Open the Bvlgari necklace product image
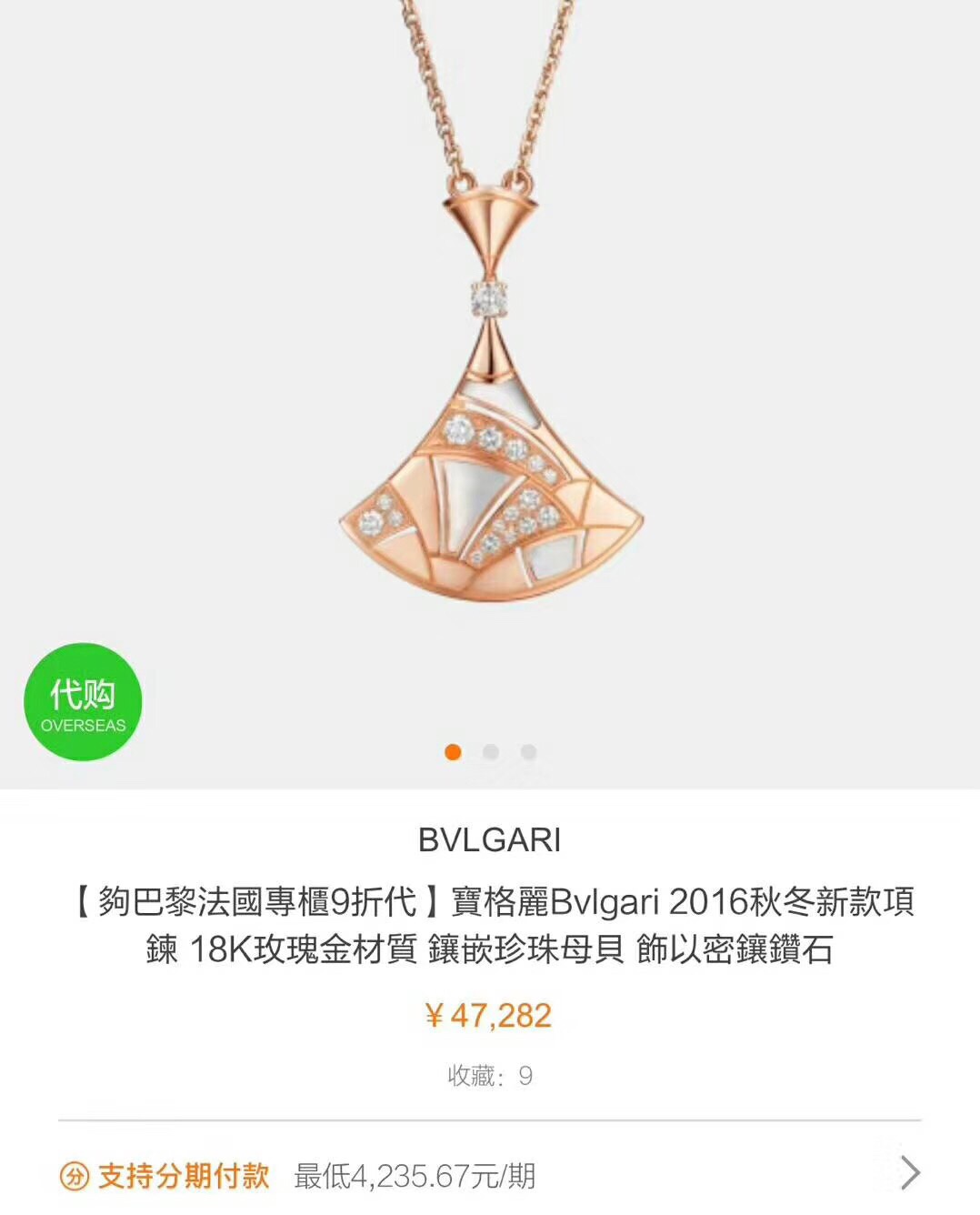This screenshot has height=1215, width=980. [x=491, y=364]
